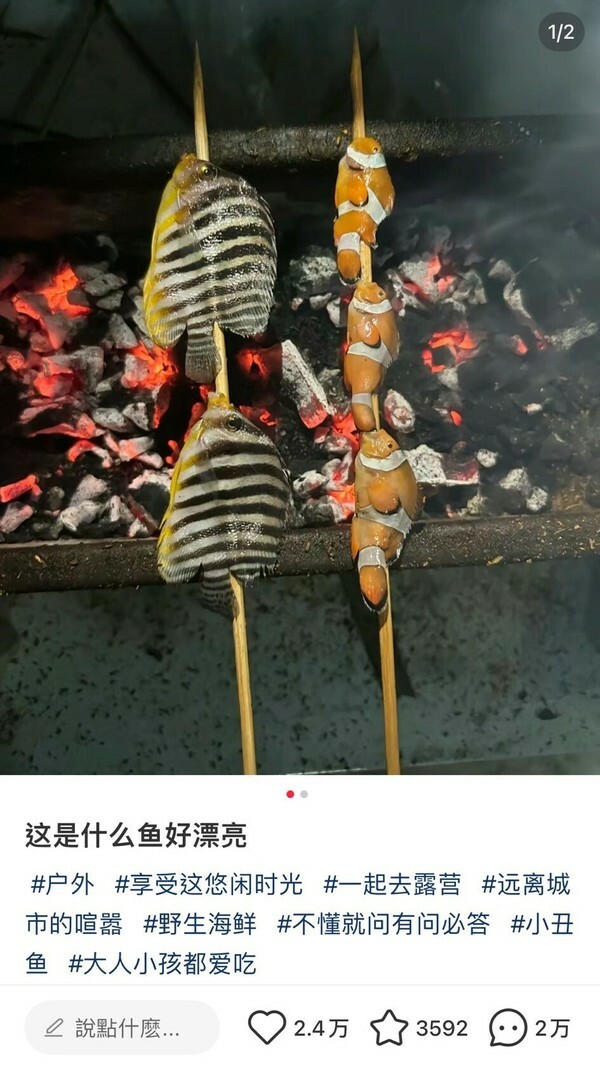Open the #享受这悠闲时光 hashtag
Viewport: 600px width, 1069px height.
(x=208, y=884)
